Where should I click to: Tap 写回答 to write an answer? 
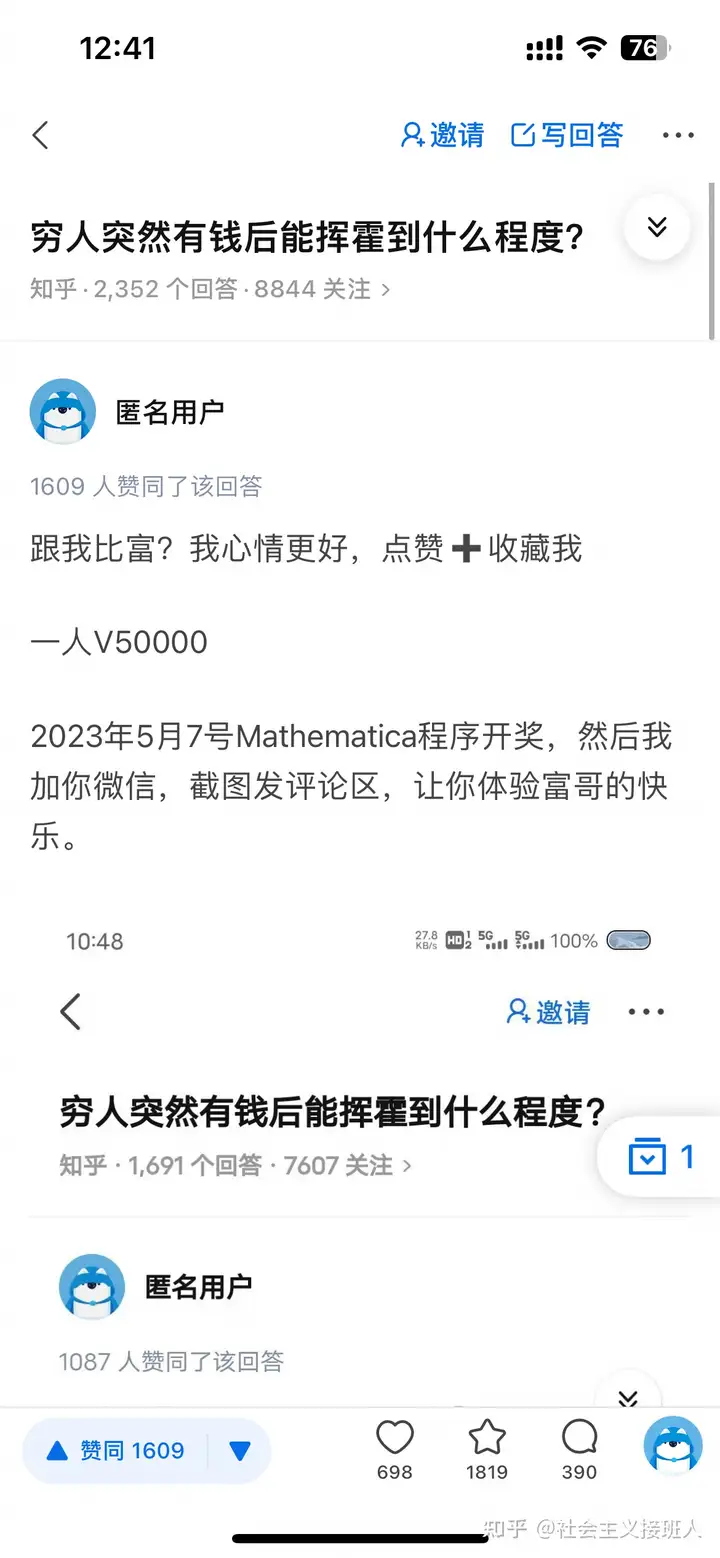tap(567, 135)
